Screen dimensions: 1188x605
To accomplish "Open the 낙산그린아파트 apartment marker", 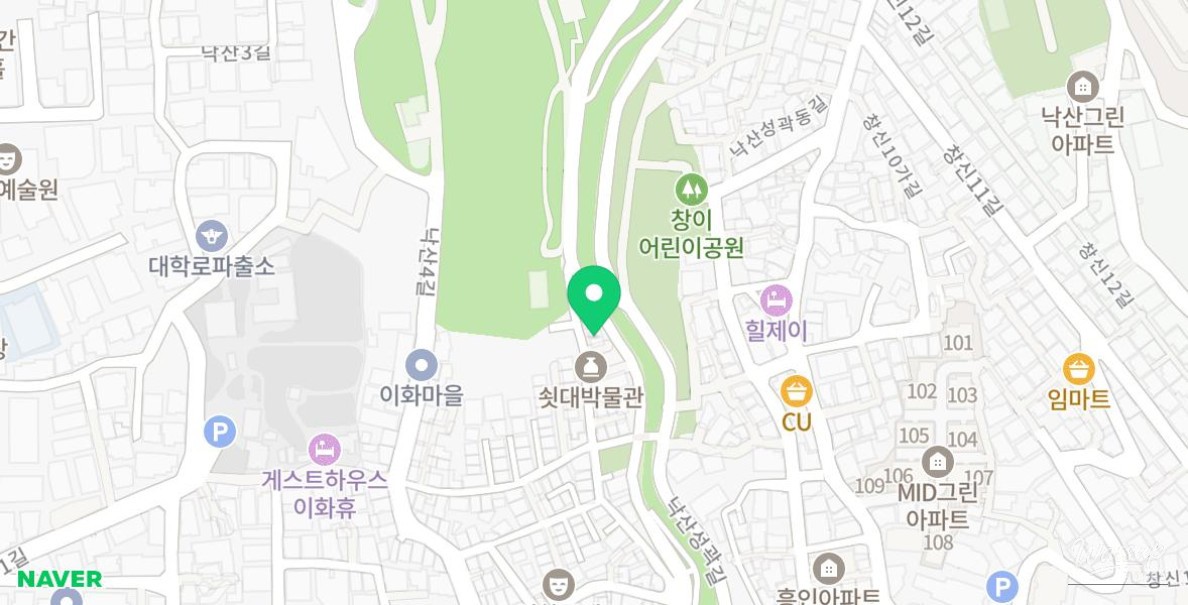I will (x=1082, y=86).
